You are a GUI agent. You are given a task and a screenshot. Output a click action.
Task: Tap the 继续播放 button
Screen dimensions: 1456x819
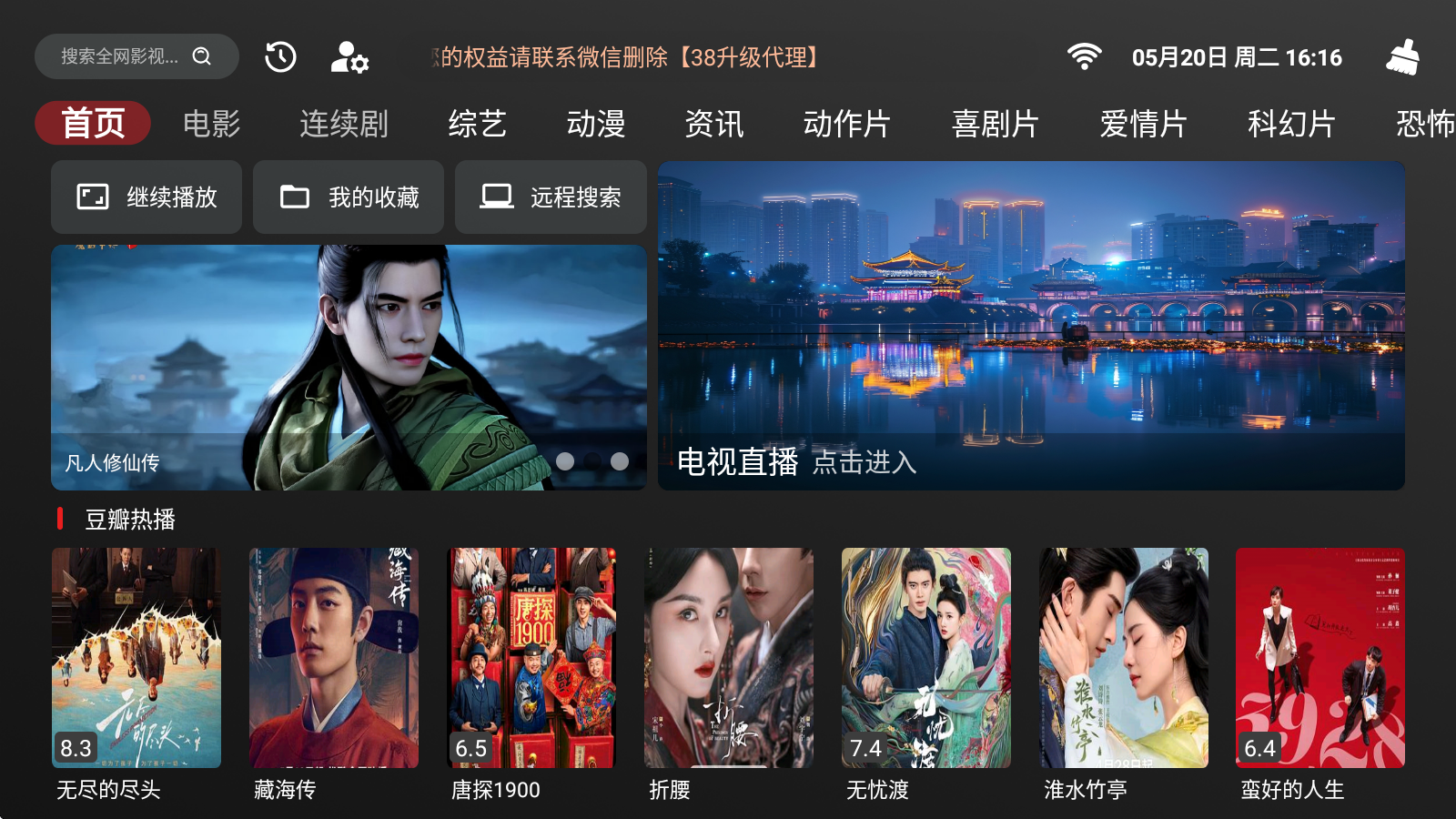pyautogui.click(x=147, y=197)
